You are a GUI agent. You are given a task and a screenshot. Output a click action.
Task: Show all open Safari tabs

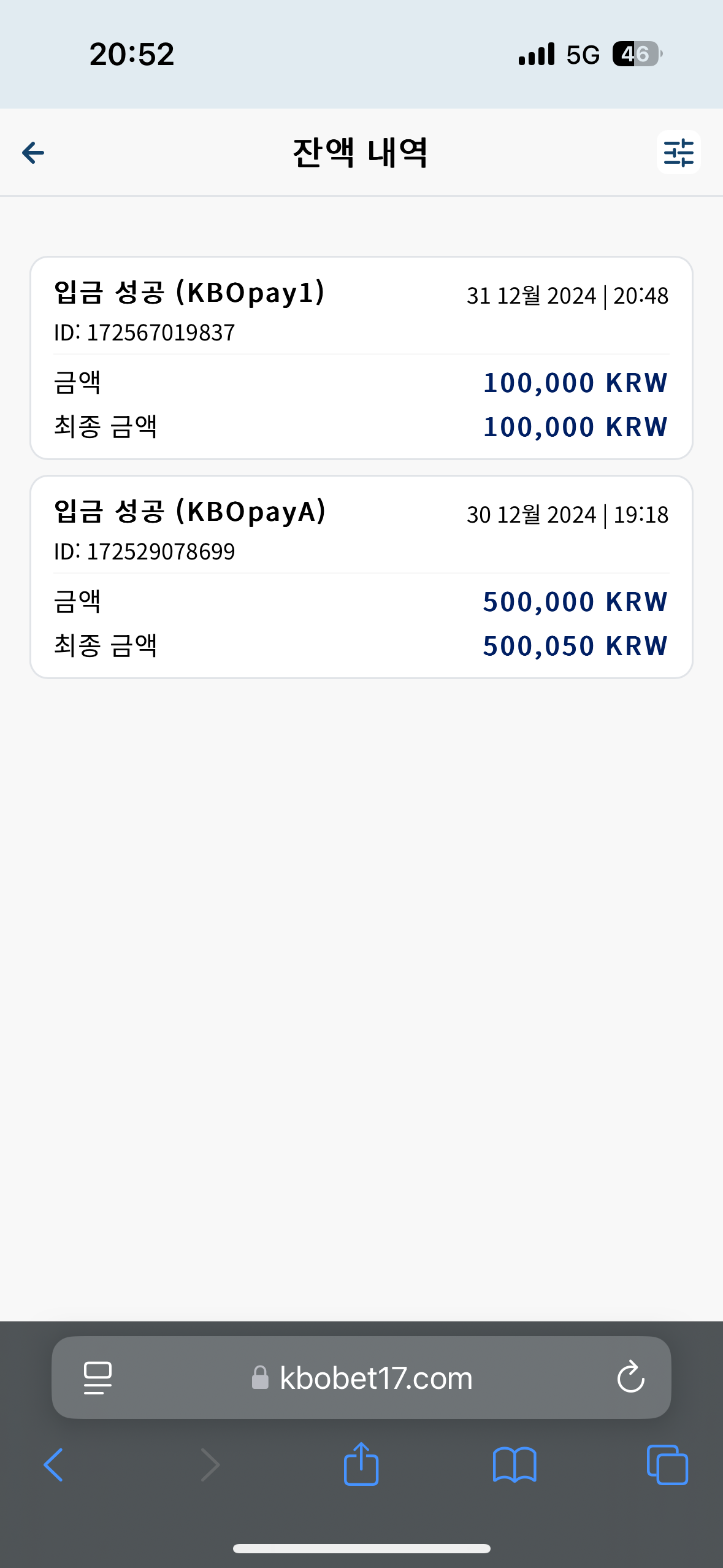pos(667,1465)
